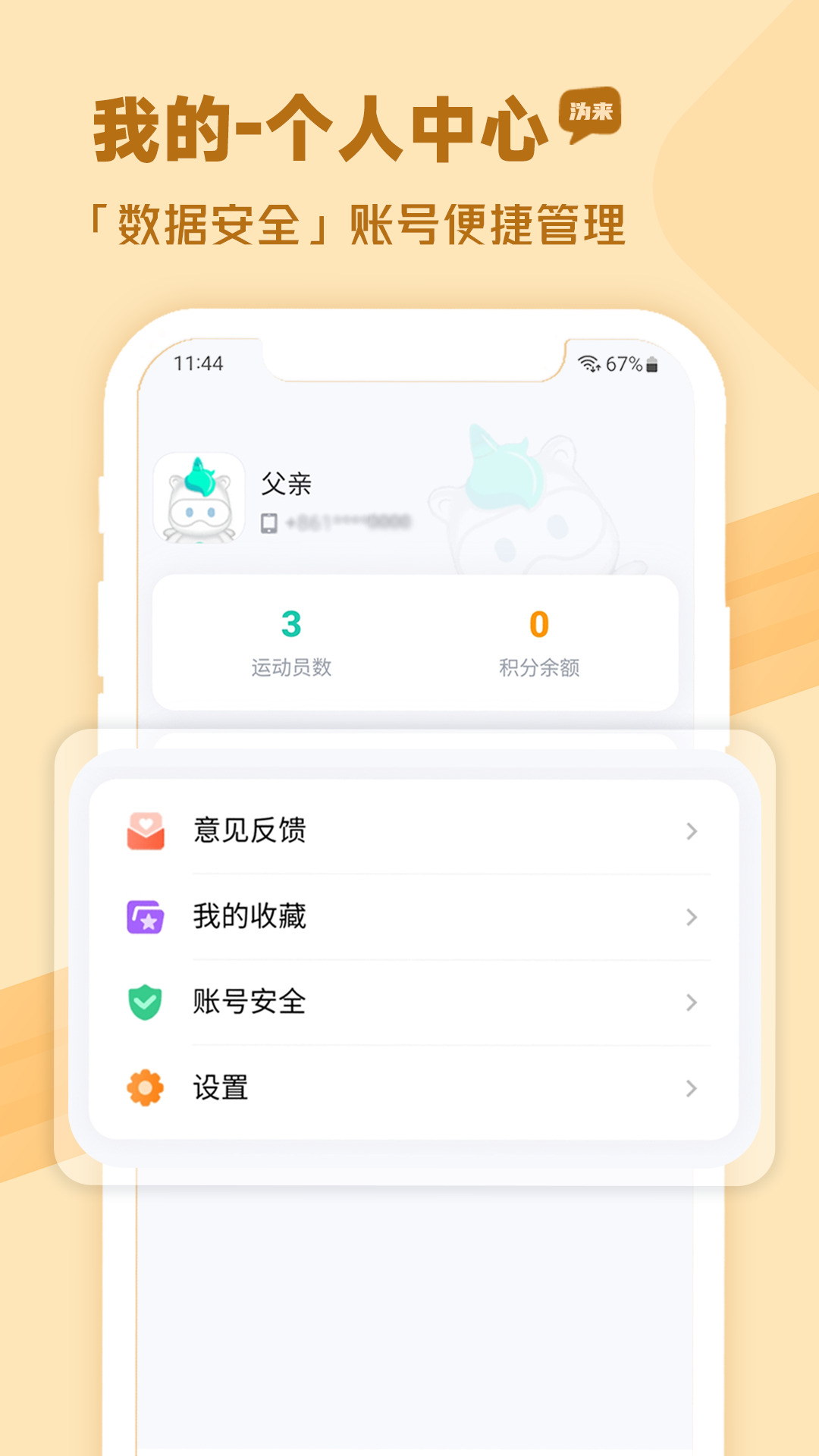Image resolution: width=819 pixels, height=1456 pixels.
Task: Open the 设置 gear icon
Action: [145, 1088]
